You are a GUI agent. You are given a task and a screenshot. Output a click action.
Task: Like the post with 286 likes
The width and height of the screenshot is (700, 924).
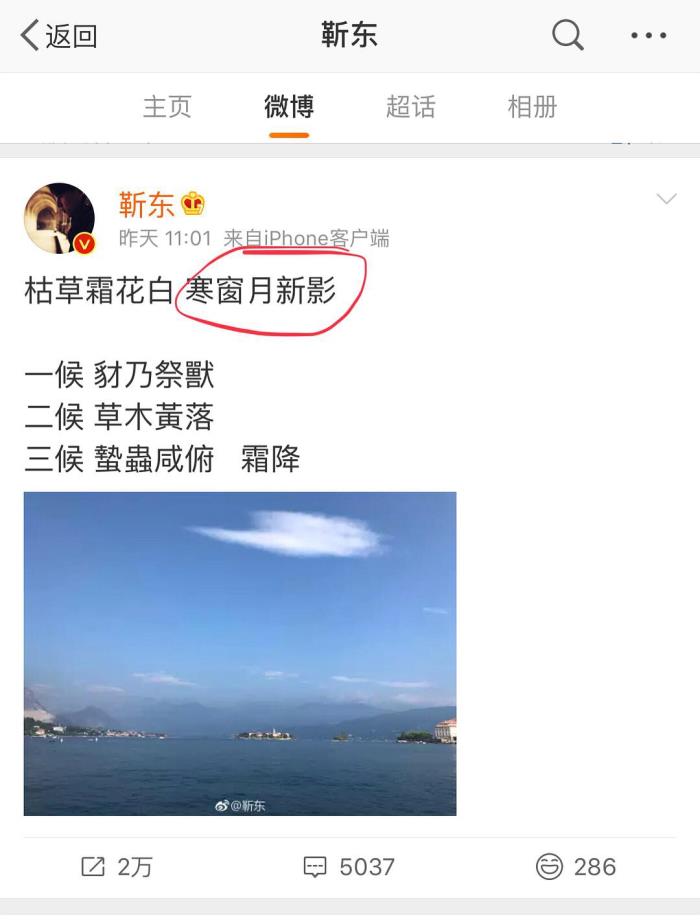[576, 866]
